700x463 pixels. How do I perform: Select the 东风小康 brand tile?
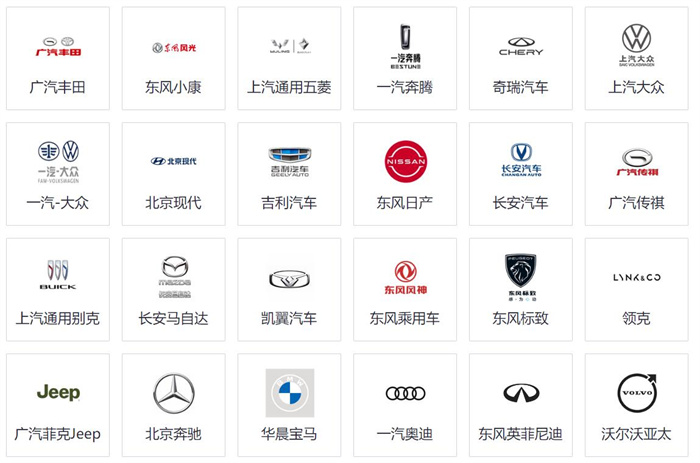coord(173,59)
